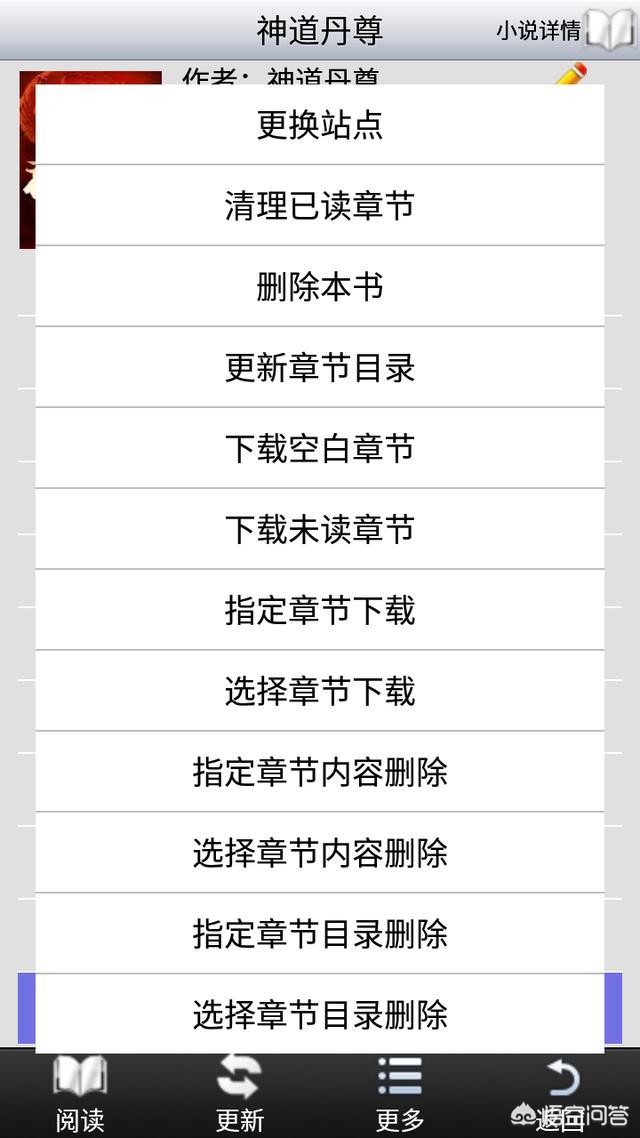
Task: Tap the 更新 refresh button
Action: (x=240, y=1095)
